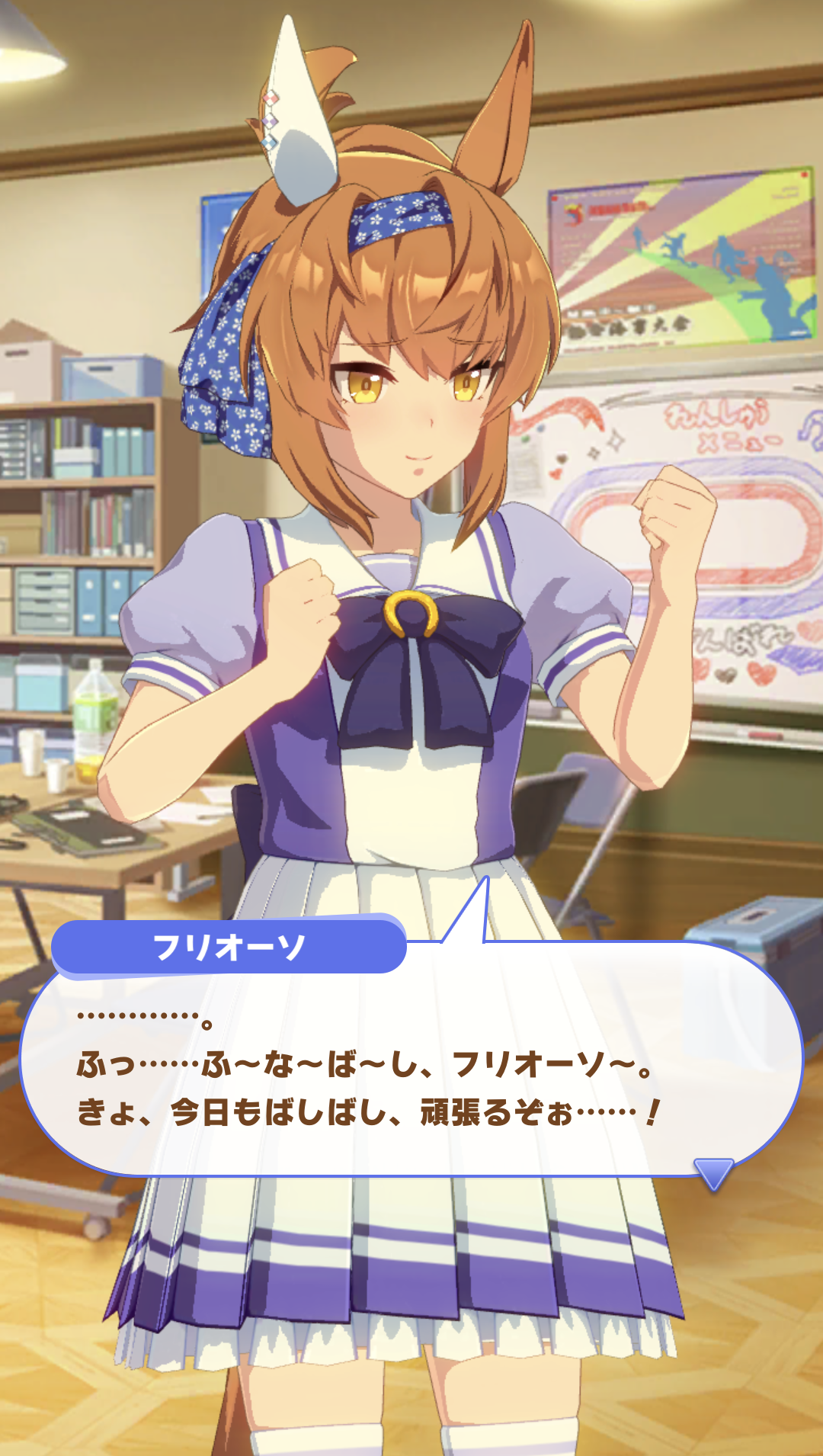Tap the blue arrow to advance dialogue
The image size is (823, 1456).
click(713, 1172)
